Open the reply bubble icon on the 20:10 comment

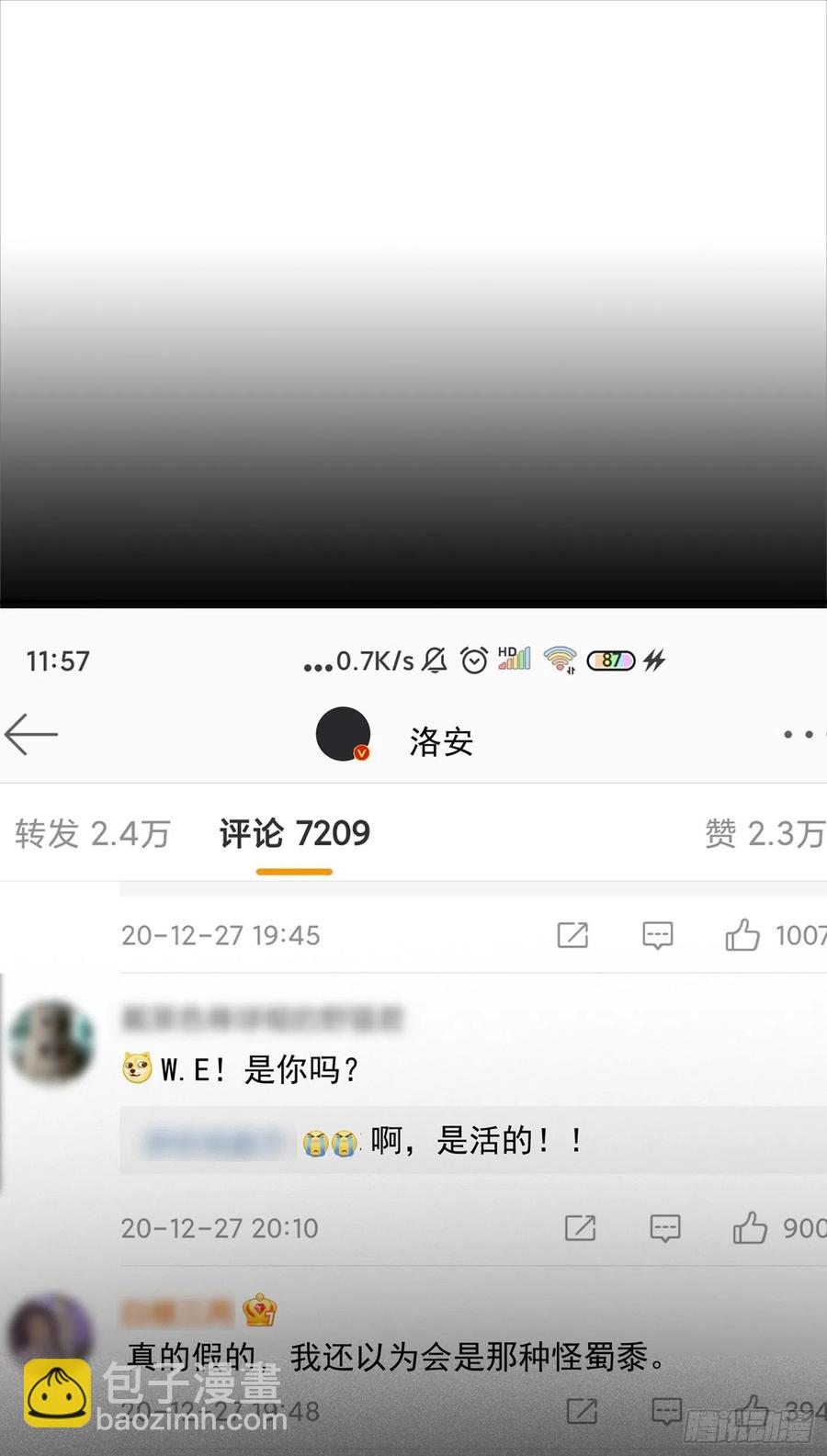pyautogui.click(x=663, y=1228)
